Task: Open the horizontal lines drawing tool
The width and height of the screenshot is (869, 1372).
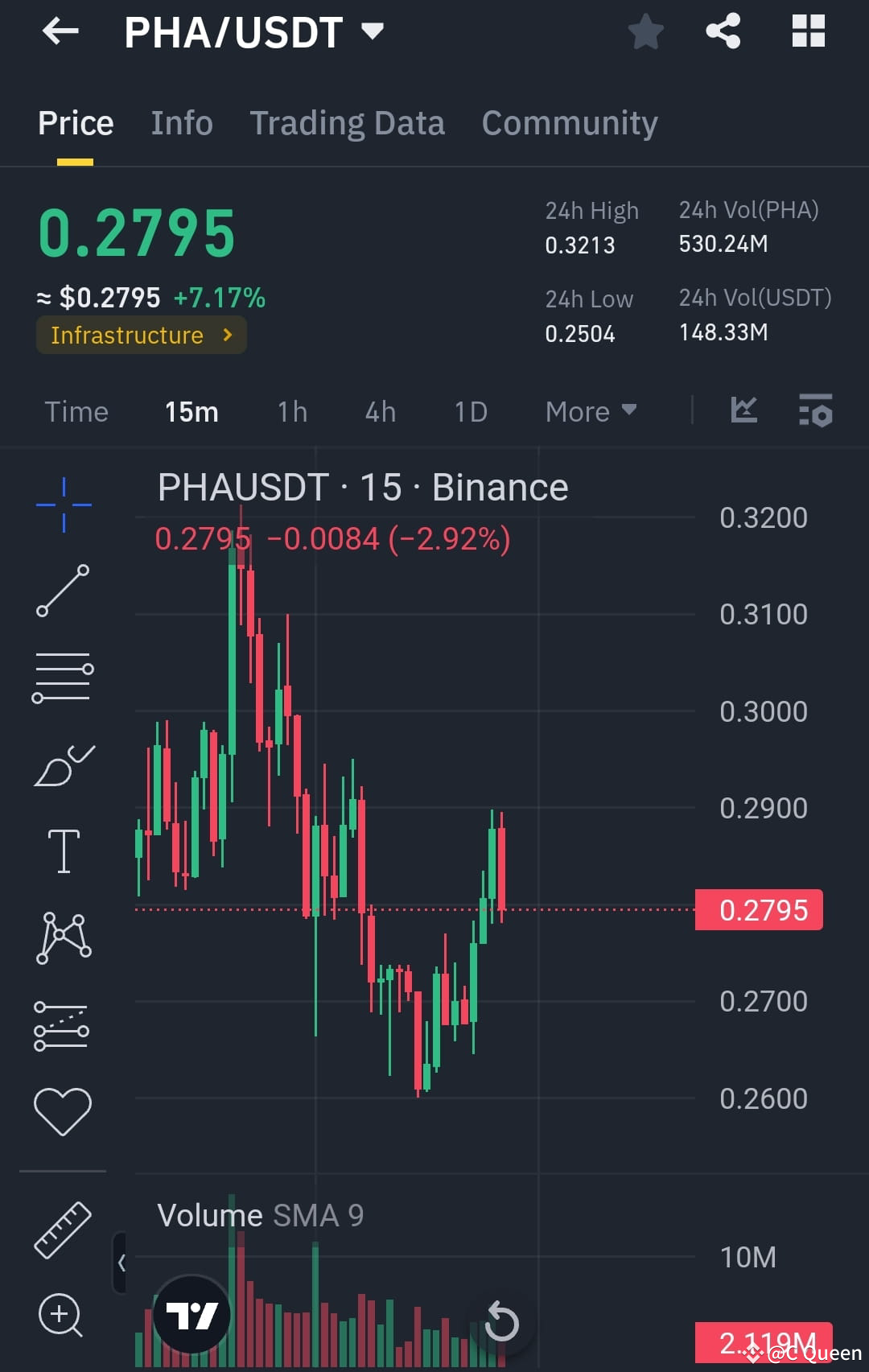Action: click(x=62, y=676)
